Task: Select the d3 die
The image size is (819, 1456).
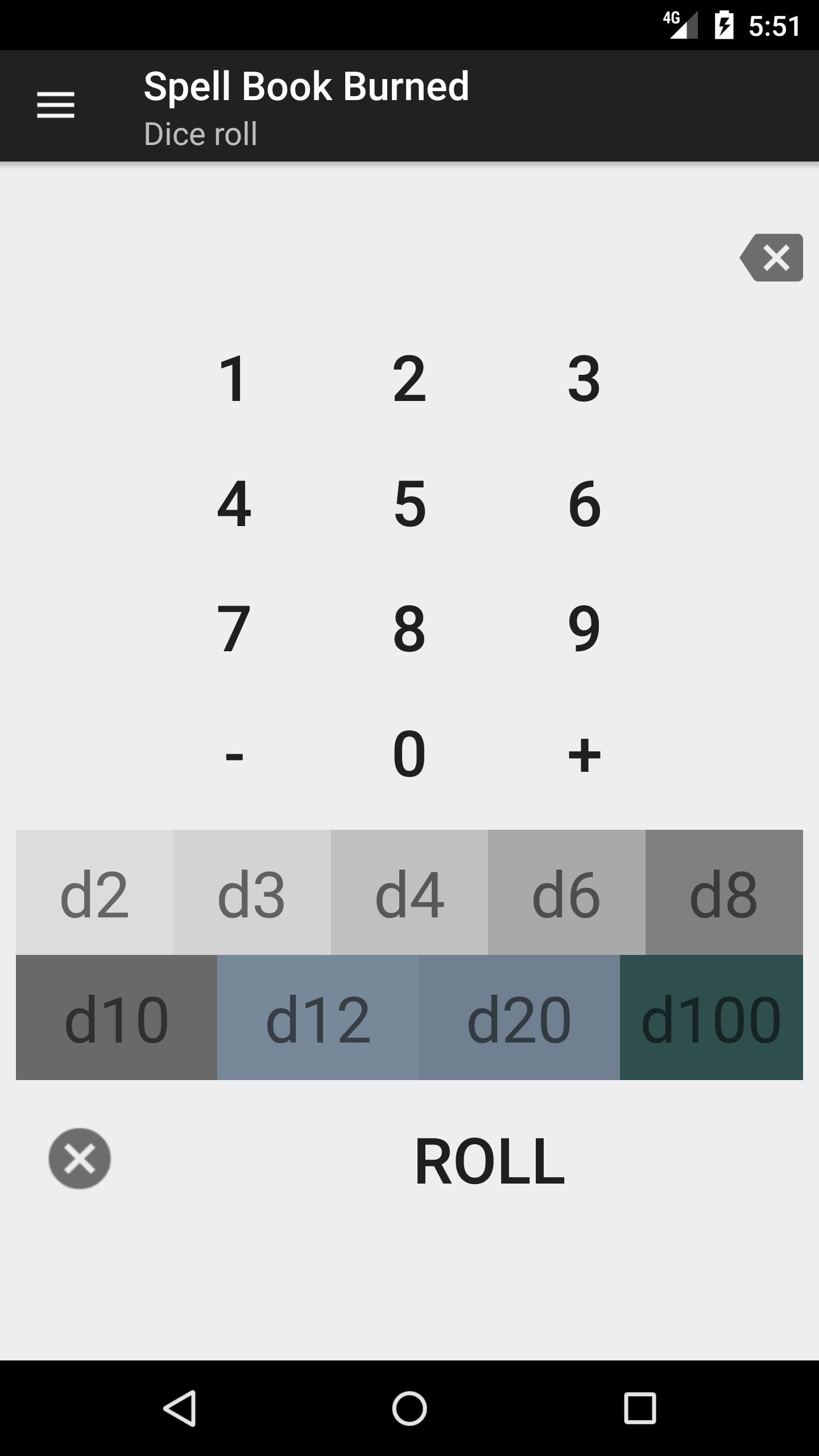Action: [x=252, y=892]
